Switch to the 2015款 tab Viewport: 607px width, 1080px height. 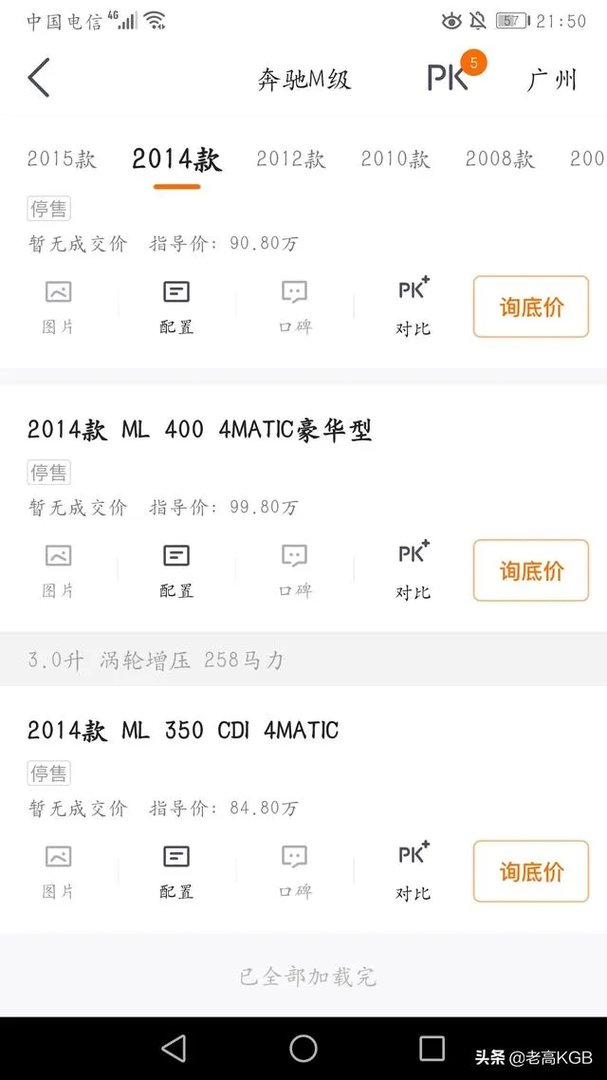(x=62, y=158)
